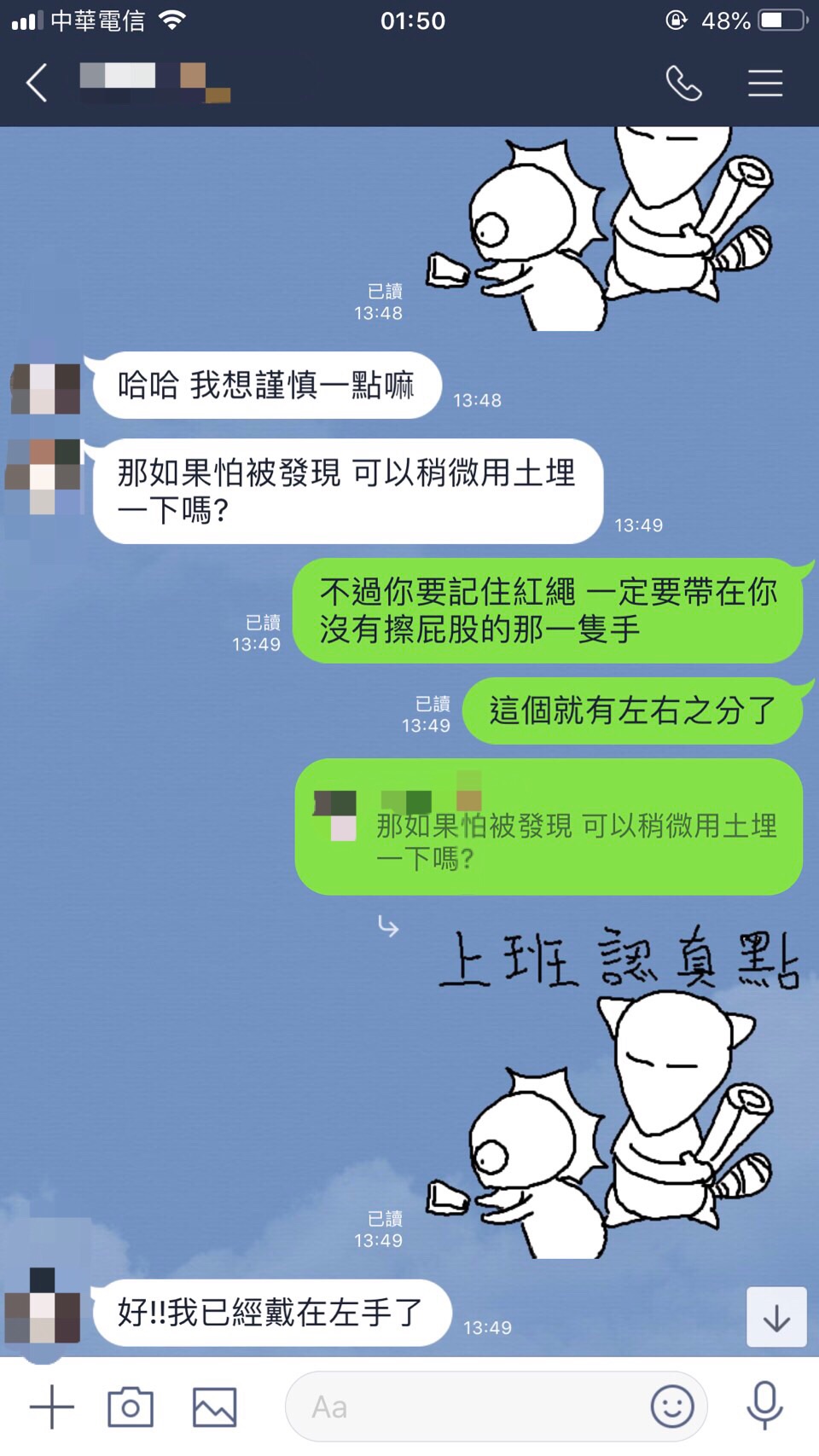819x1456 pixels.
Task: Open sender's avatar beside 好!!我已經戴在左手了
Action: (43, 1307)
